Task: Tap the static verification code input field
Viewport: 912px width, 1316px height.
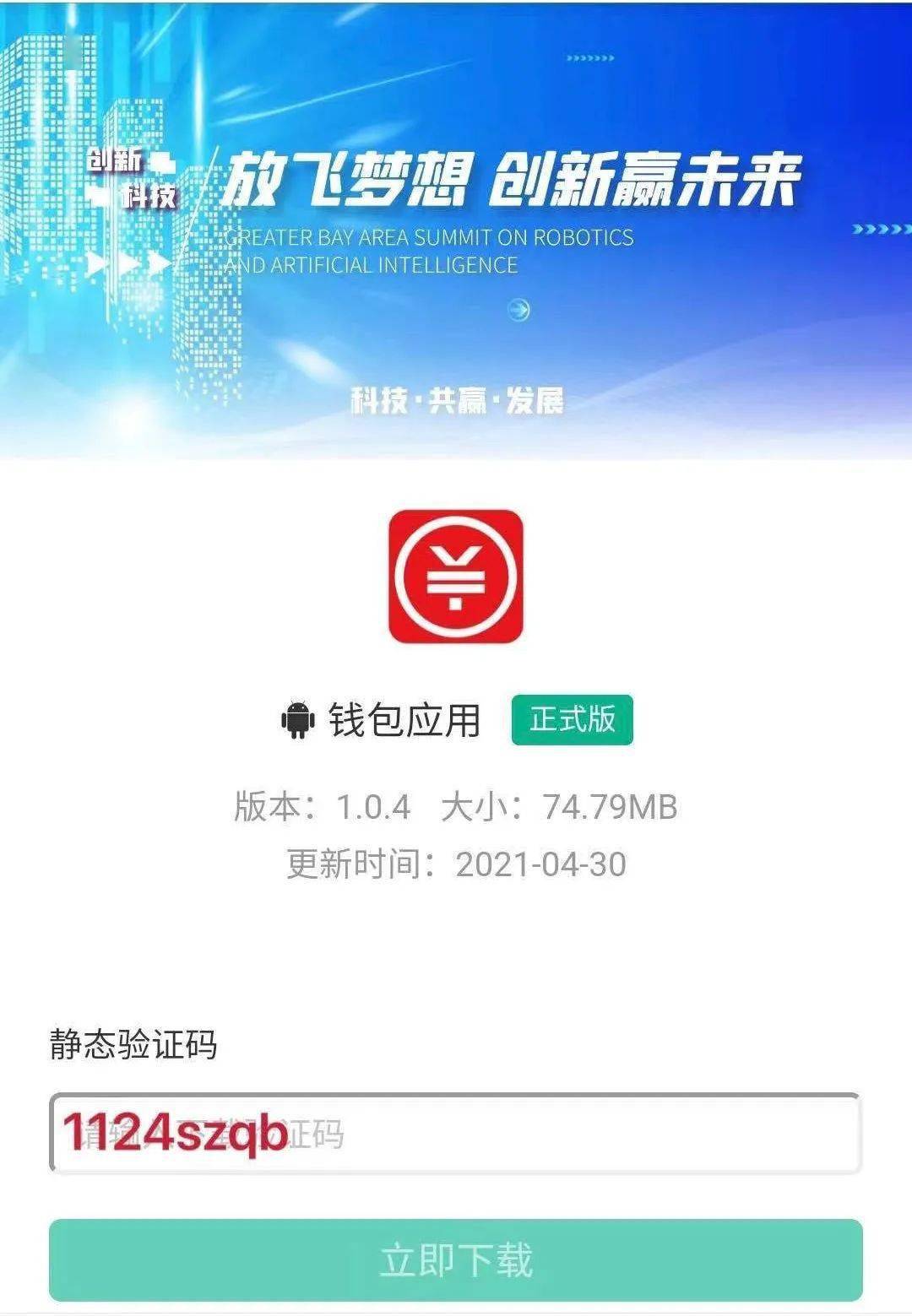Action: coord(456,1134)
